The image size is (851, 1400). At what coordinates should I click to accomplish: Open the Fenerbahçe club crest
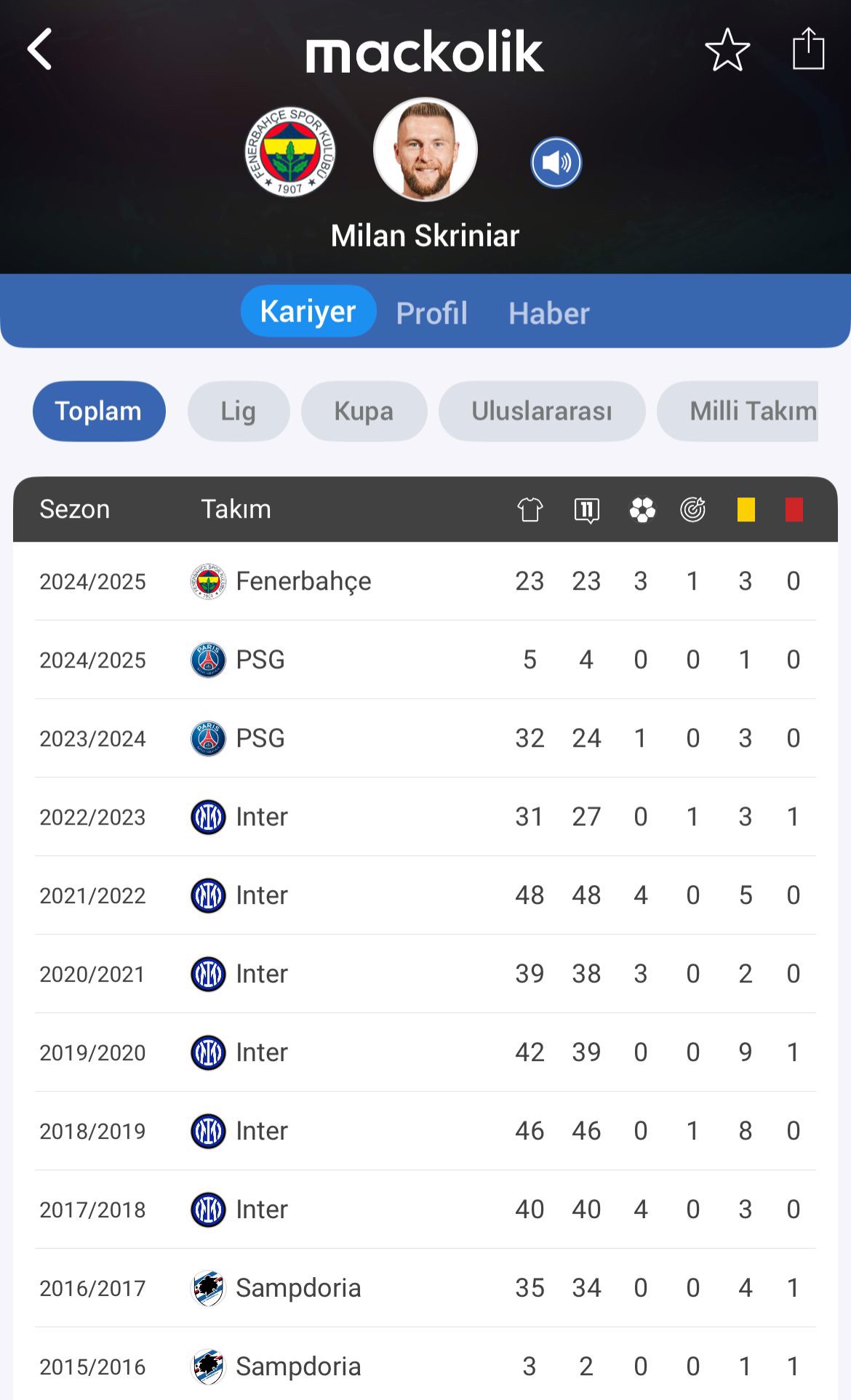pos(290,152)
